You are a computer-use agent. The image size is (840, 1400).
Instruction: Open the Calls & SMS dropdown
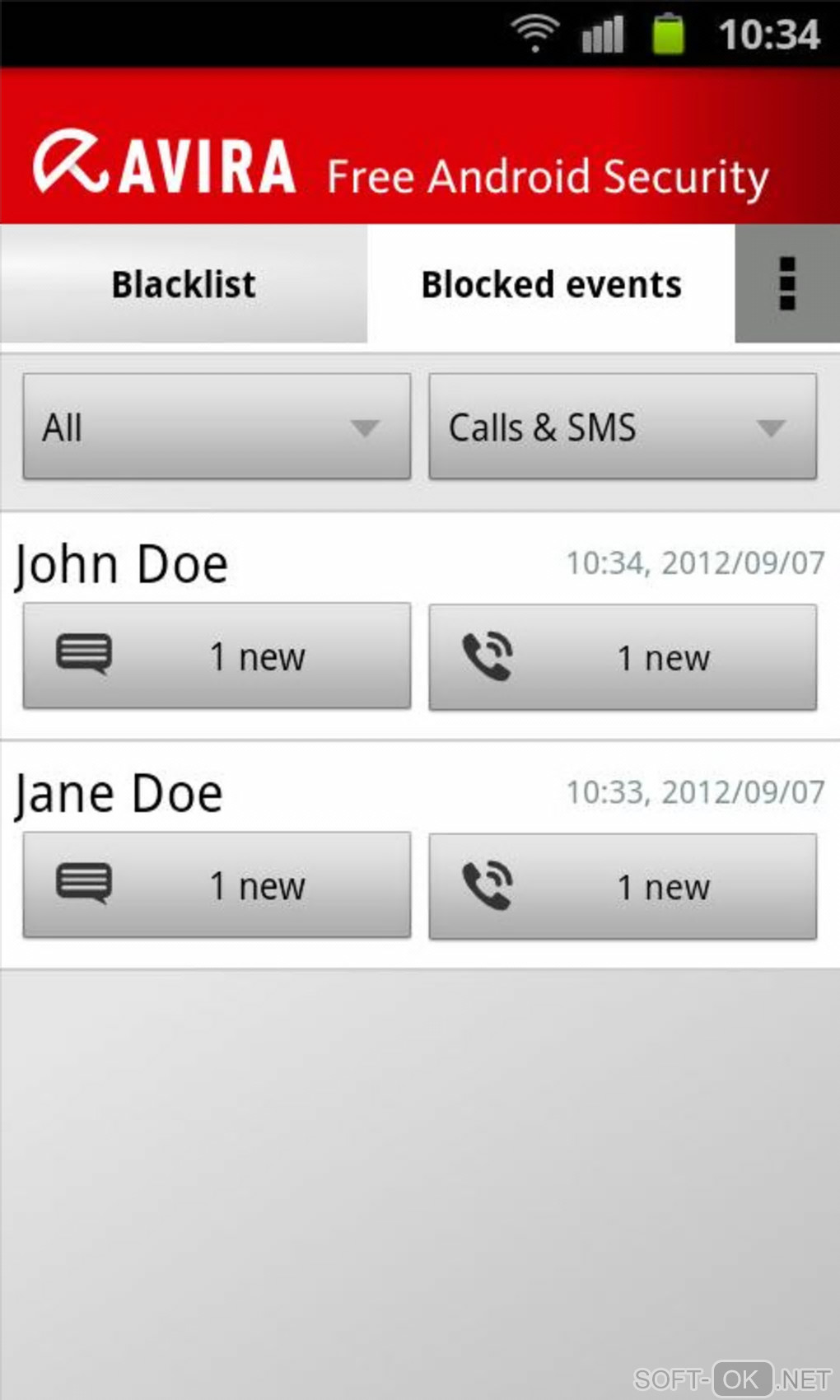coord(623,427)
